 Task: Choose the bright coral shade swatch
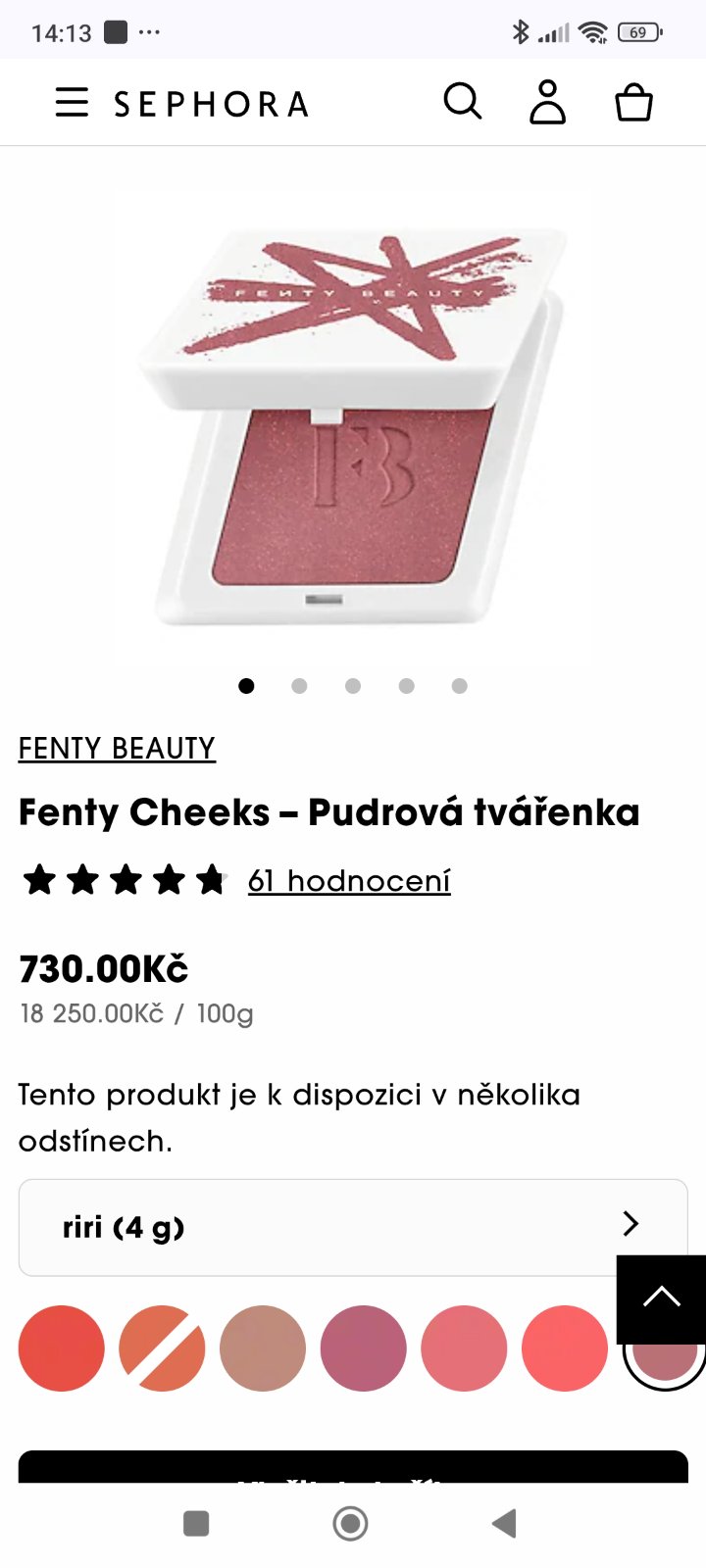pyautogui.click(x=565, y=1348)
